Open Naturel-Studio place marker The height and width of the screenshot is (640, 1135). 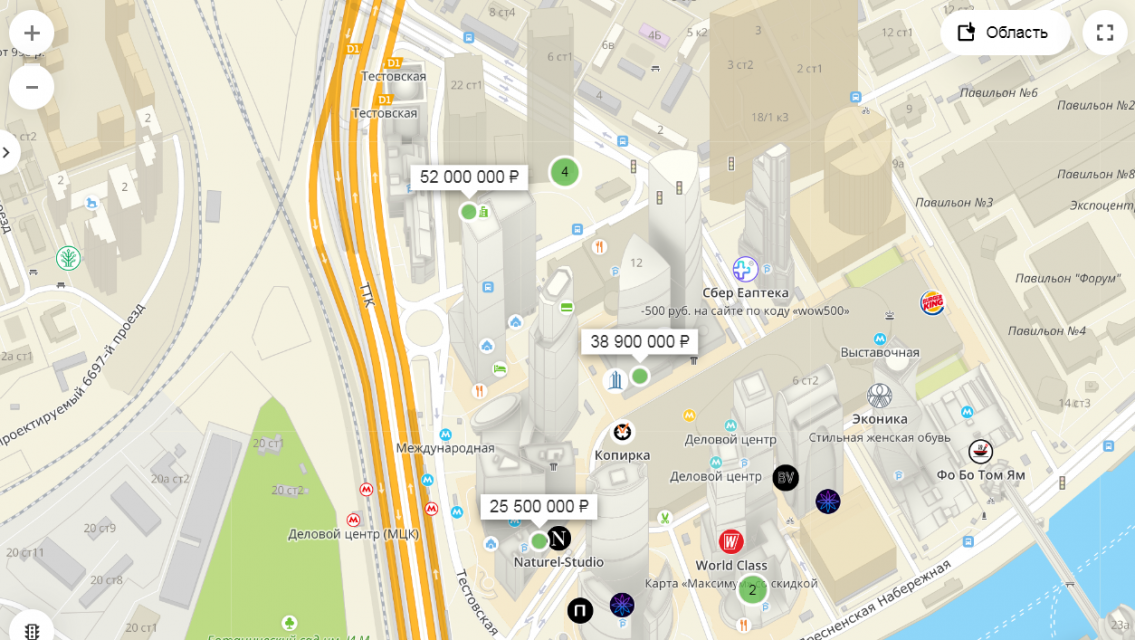coord(559,539)
